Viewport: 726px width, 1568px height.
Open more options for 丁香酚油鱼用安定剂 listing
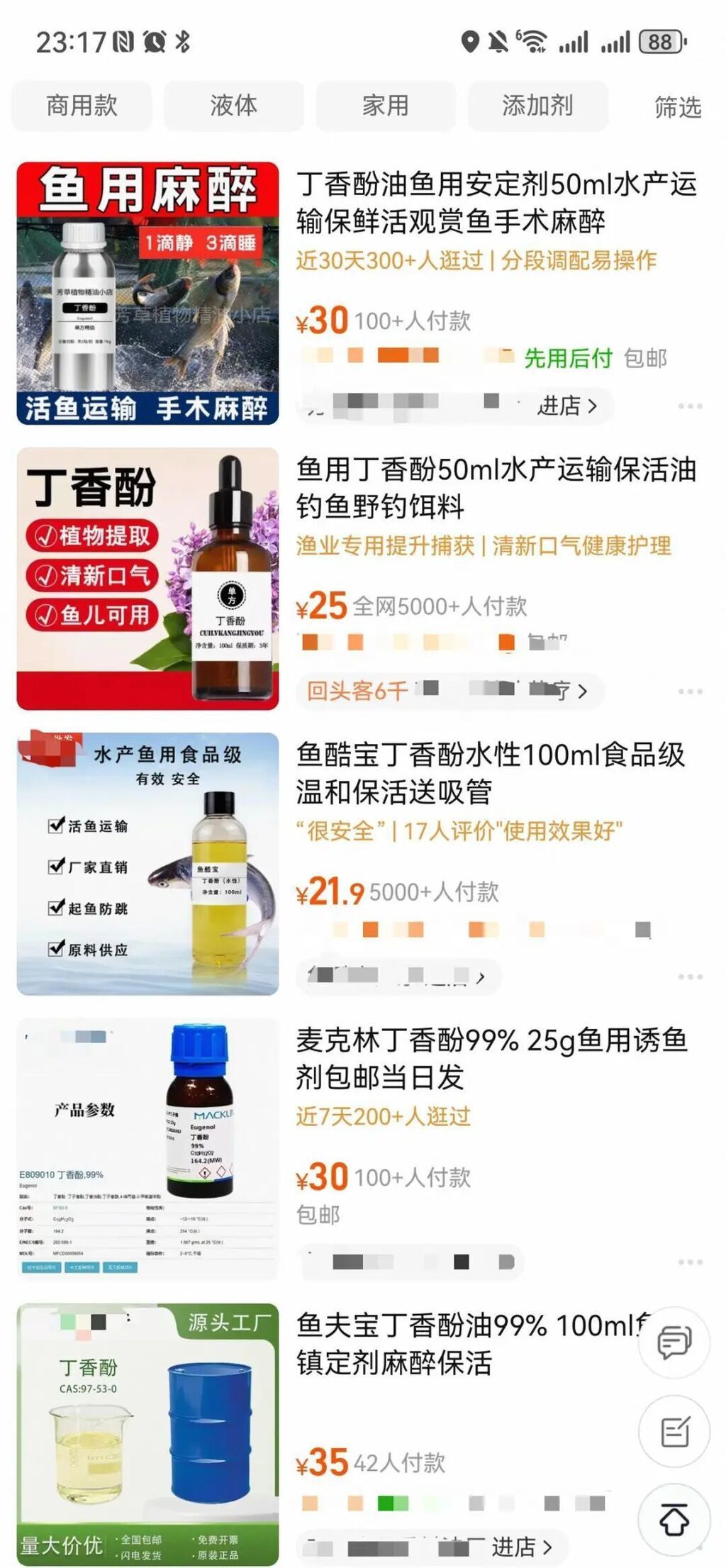[x=689, y=406]
